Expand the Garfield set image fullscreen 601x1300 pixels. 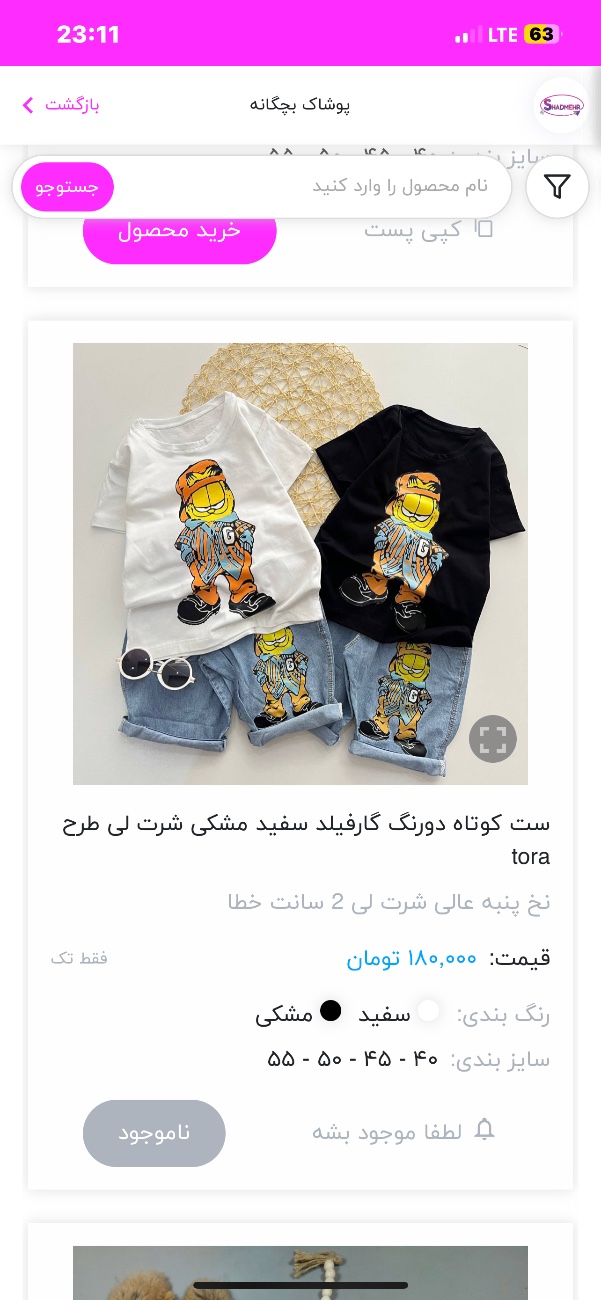click(x=493, y=739)
